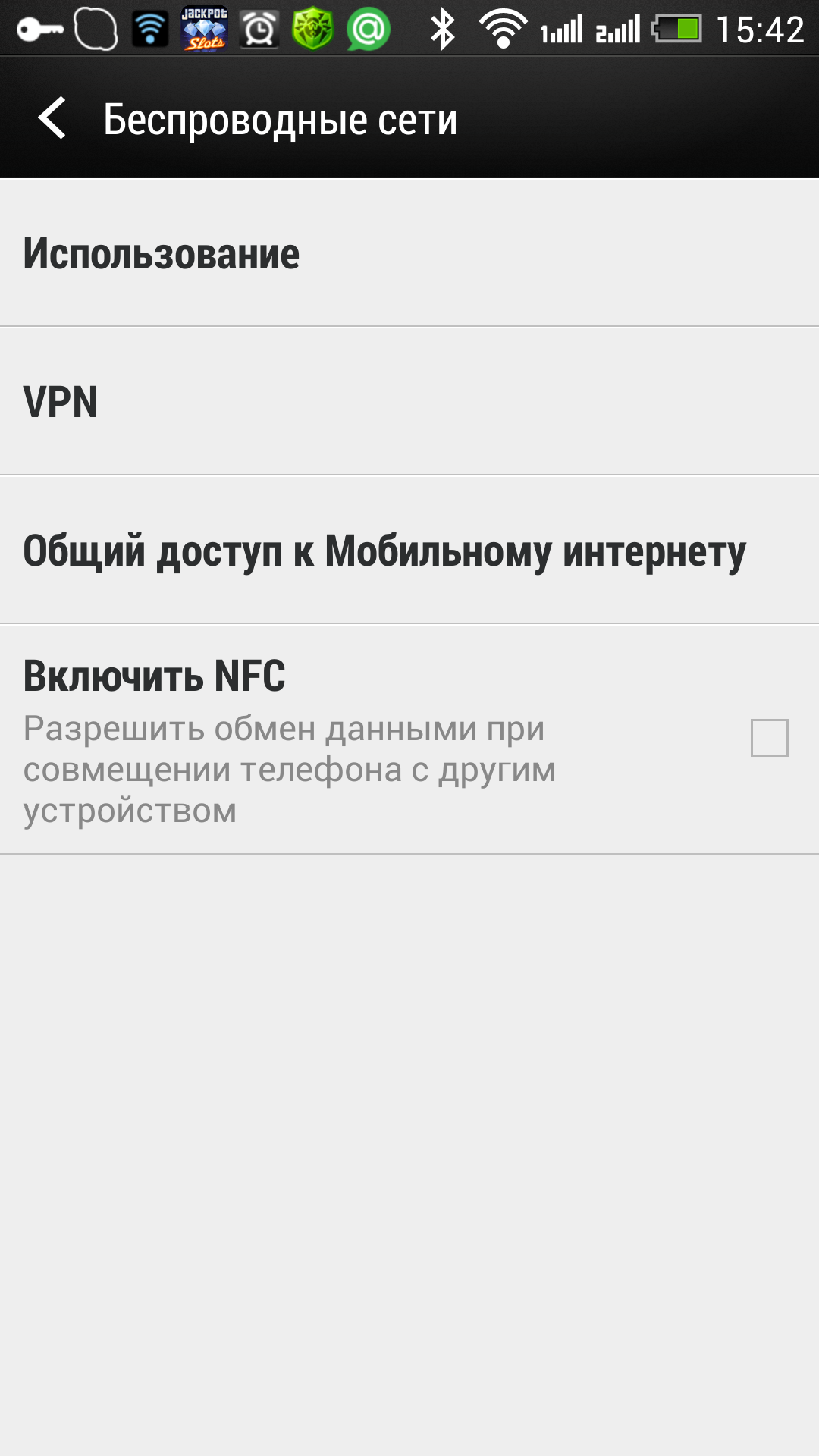Enable the Включить NFC checkbox
This screenshot has width=819, height=1456.
(769, 738)
